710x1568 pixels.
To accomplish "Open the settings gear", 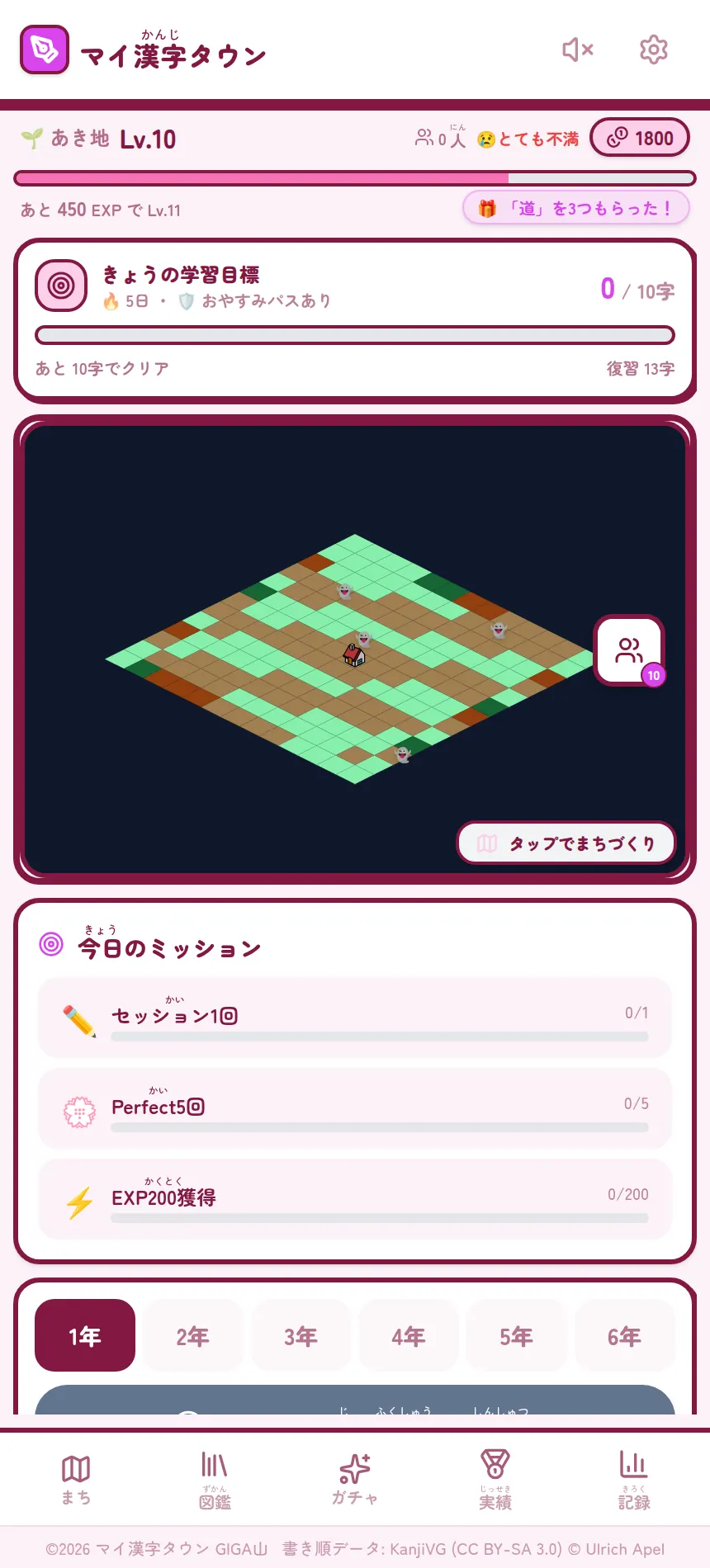I will [x=653, y=50].
